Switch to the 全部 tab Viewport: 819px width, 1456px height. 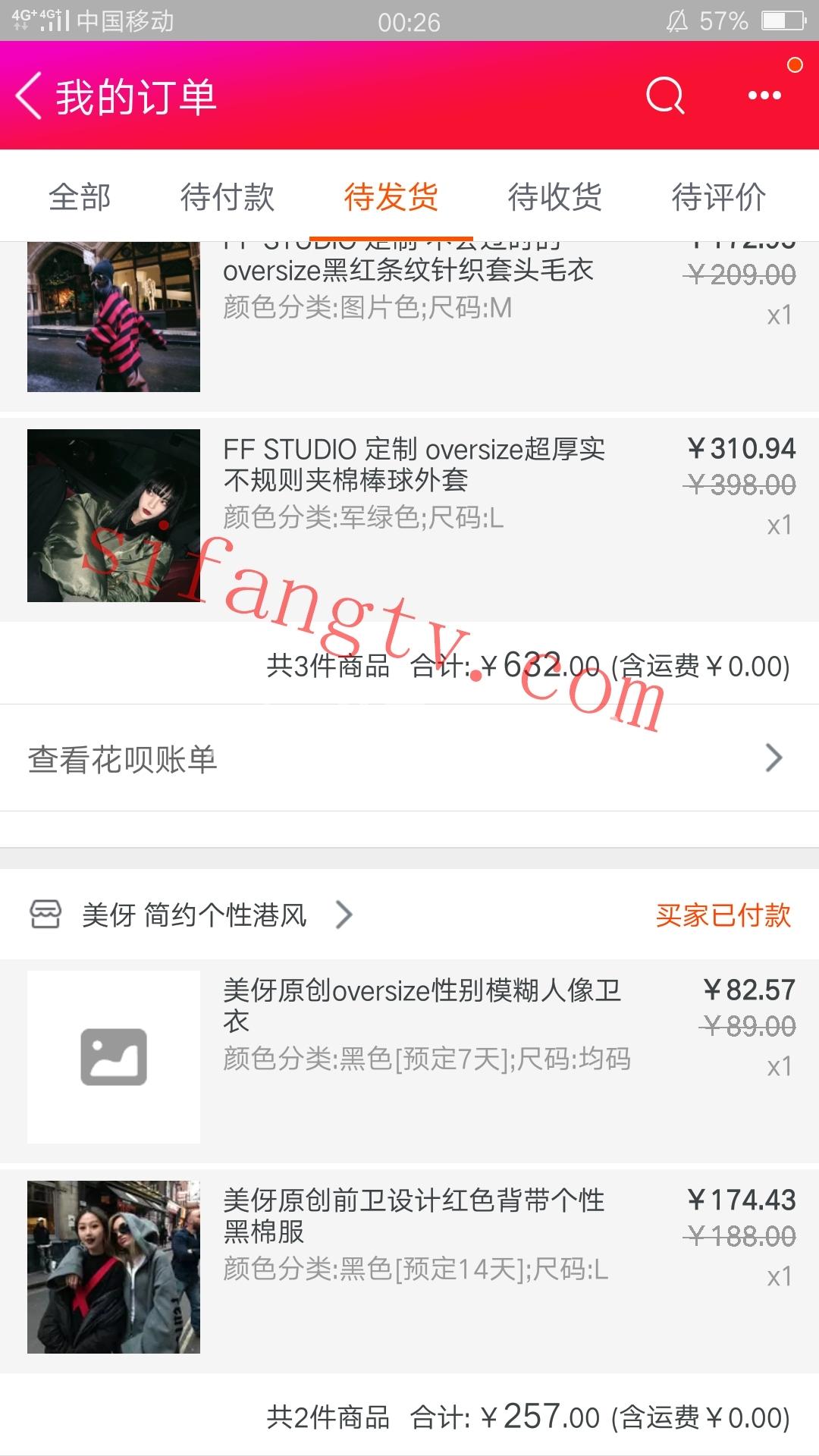pyautogui.click(x=80, y=197)
